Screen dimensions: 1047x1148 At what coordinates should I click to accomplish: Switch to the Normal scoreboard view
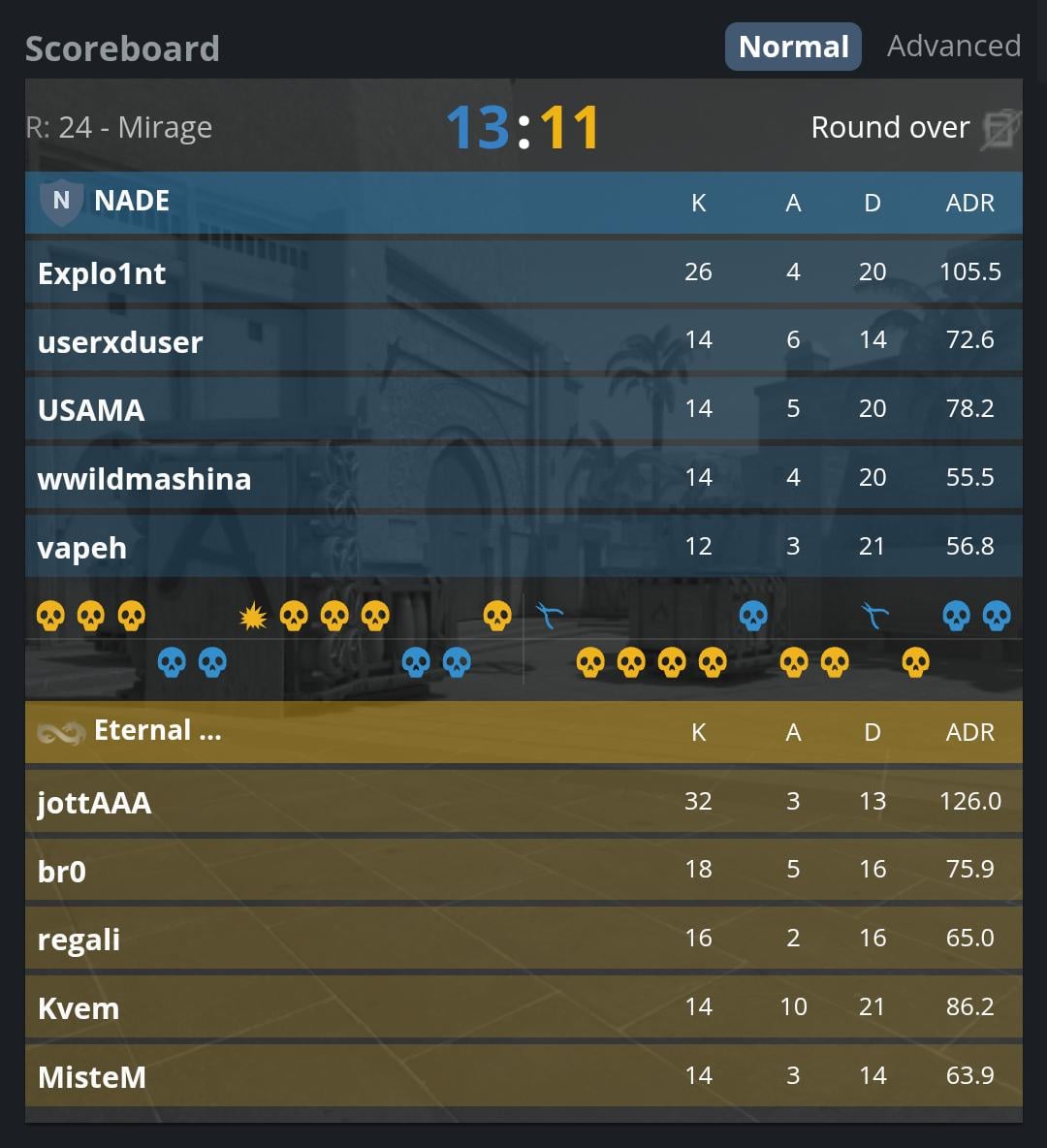click(x=793, y=47)
